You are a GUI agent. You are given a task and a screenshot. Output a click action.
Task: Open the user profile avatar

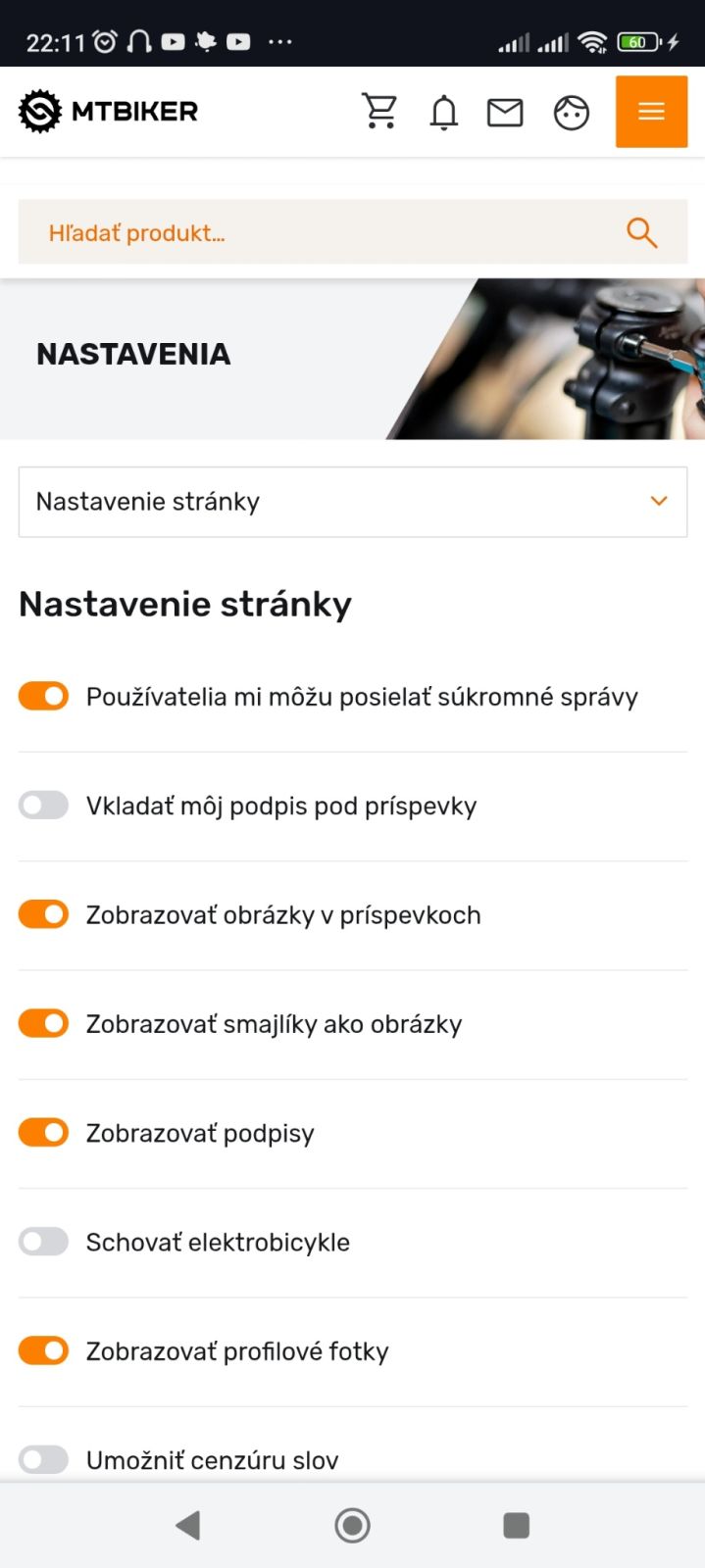(571, 113)
